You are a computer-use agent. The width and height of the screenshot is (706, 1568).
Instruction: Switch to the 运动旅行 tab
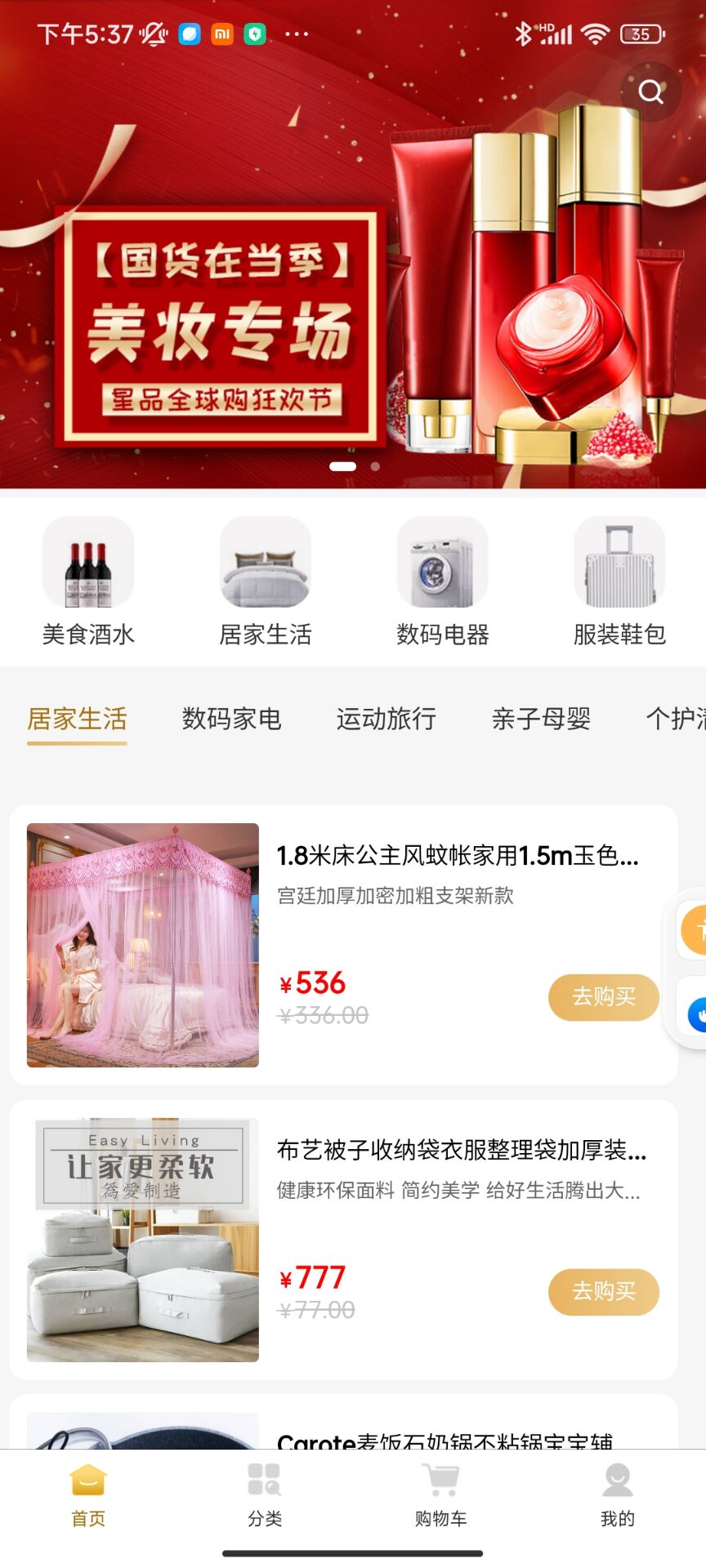click(x=386, y=719)
